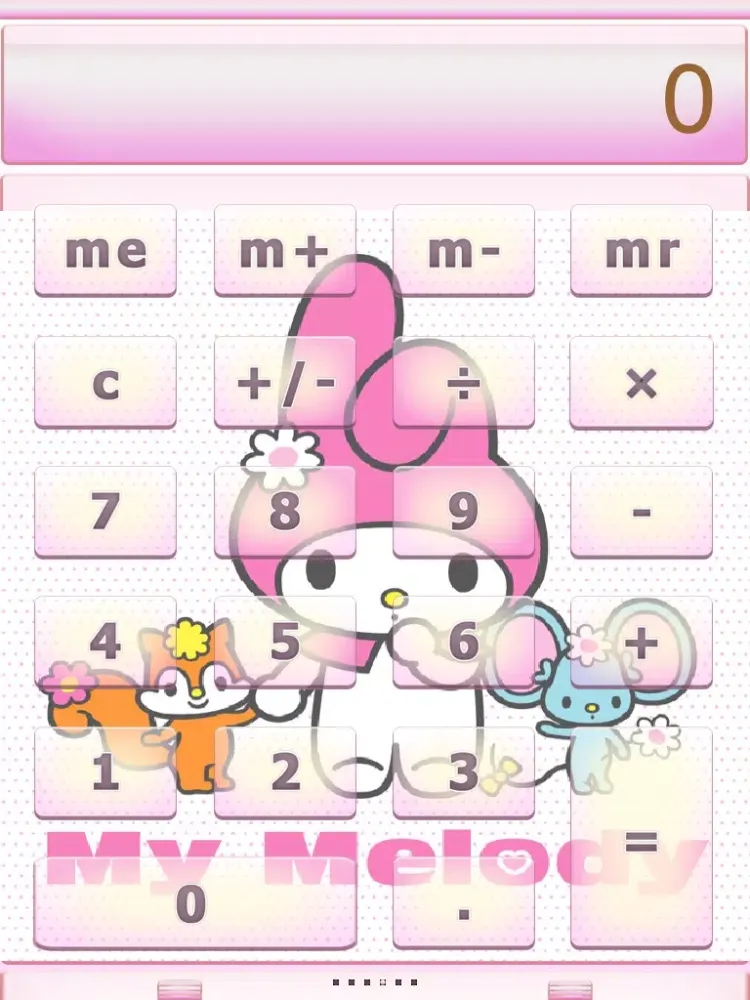The image size is (750, 1000).
Task: Choose the multiply operator
Action: (x=642, y=381)
